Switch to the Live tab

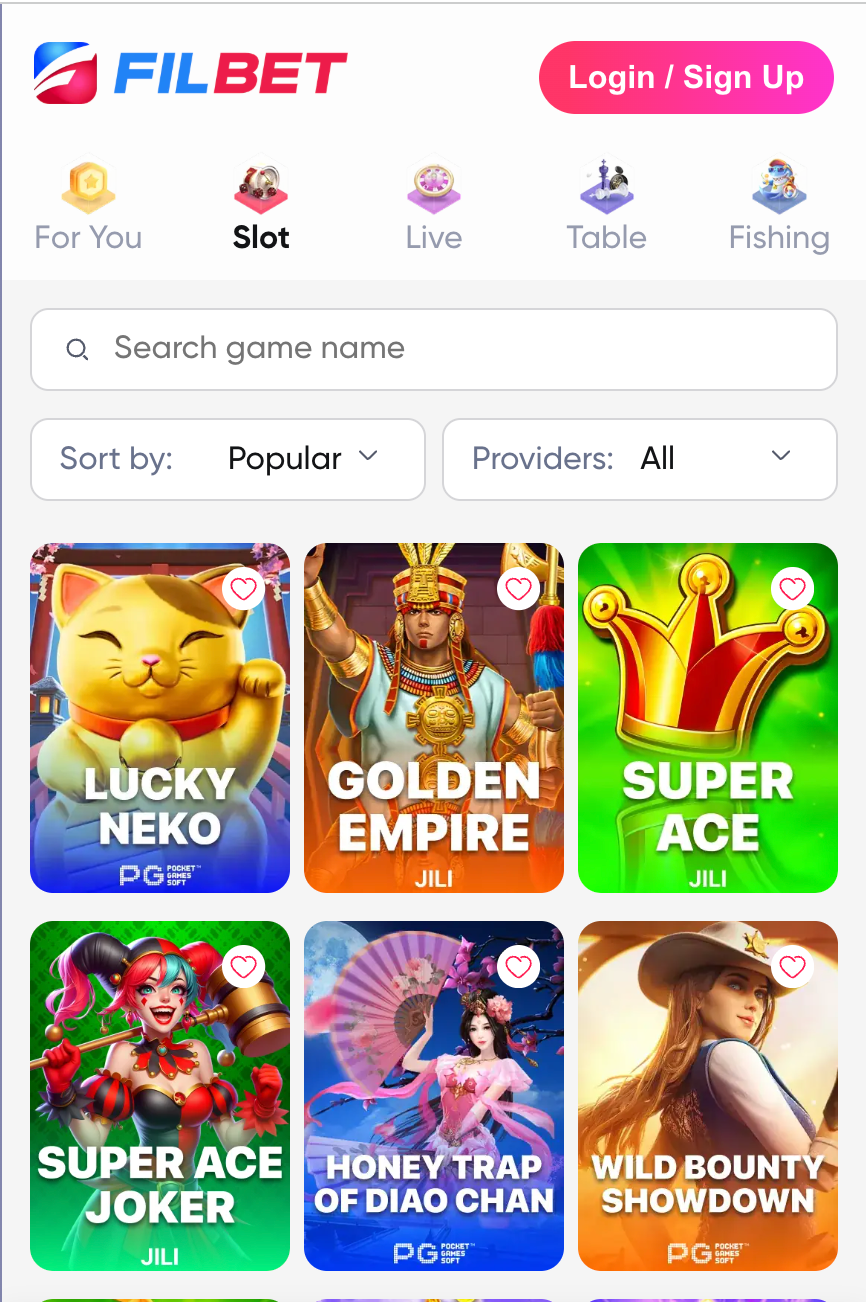433,207
